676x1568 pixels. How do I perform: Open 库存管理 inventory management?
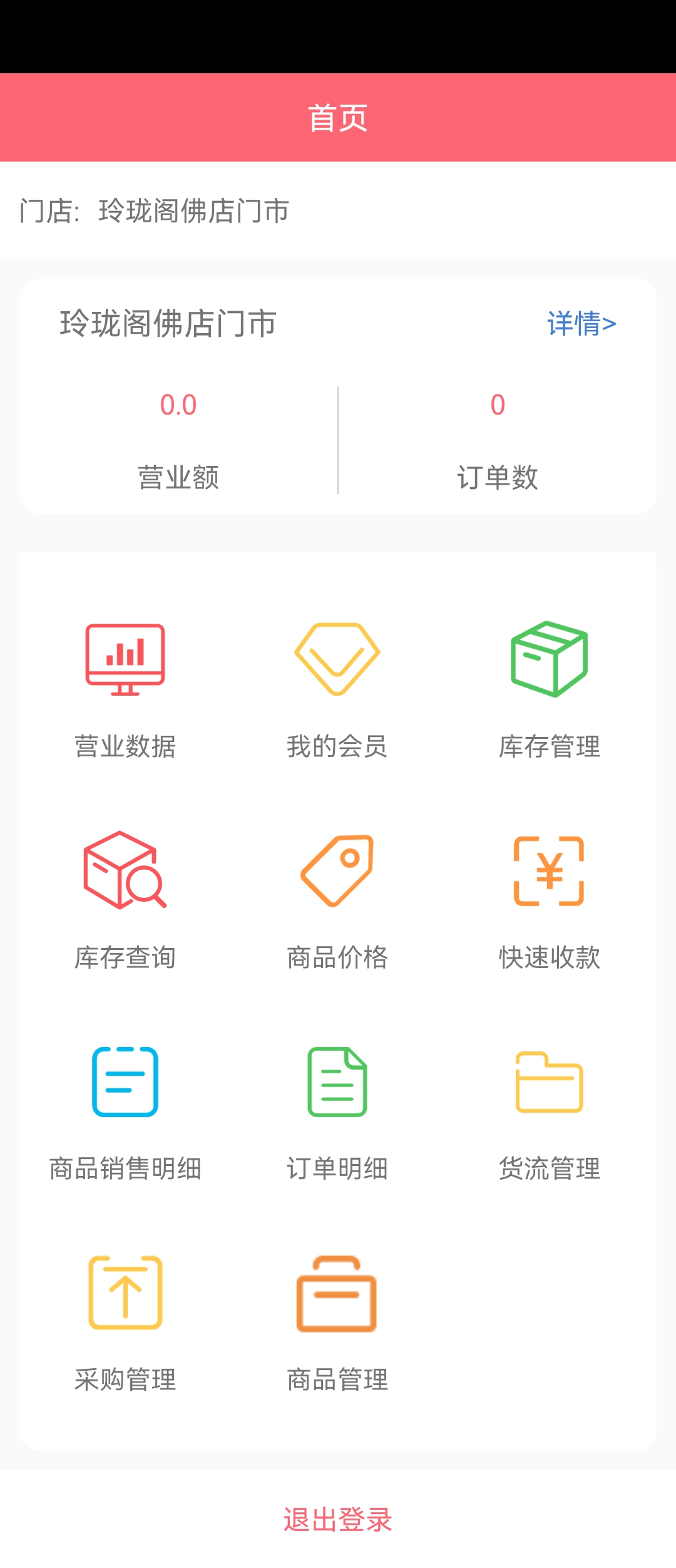click(x=549, y=689)
